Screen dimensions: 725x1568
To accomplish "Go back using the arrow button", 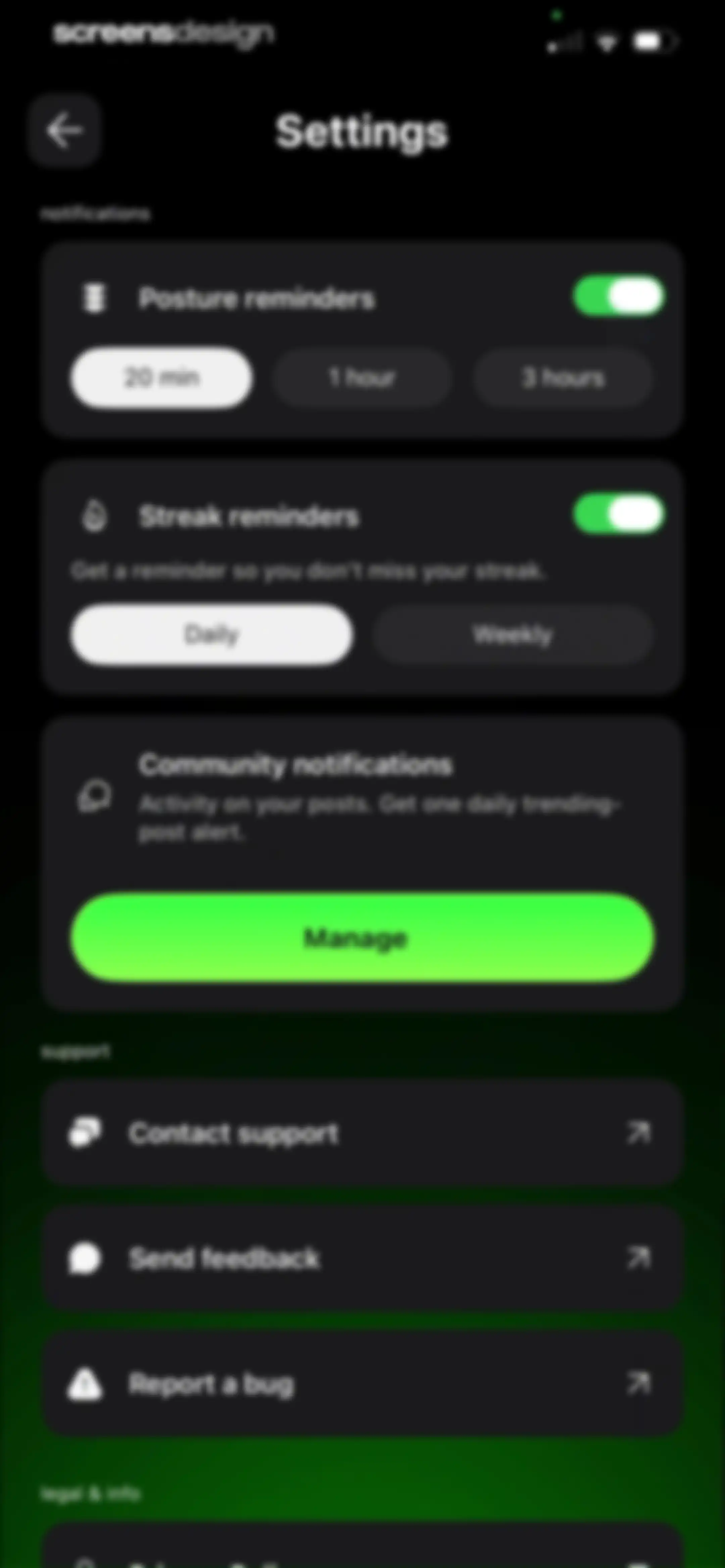I will 64,130.
